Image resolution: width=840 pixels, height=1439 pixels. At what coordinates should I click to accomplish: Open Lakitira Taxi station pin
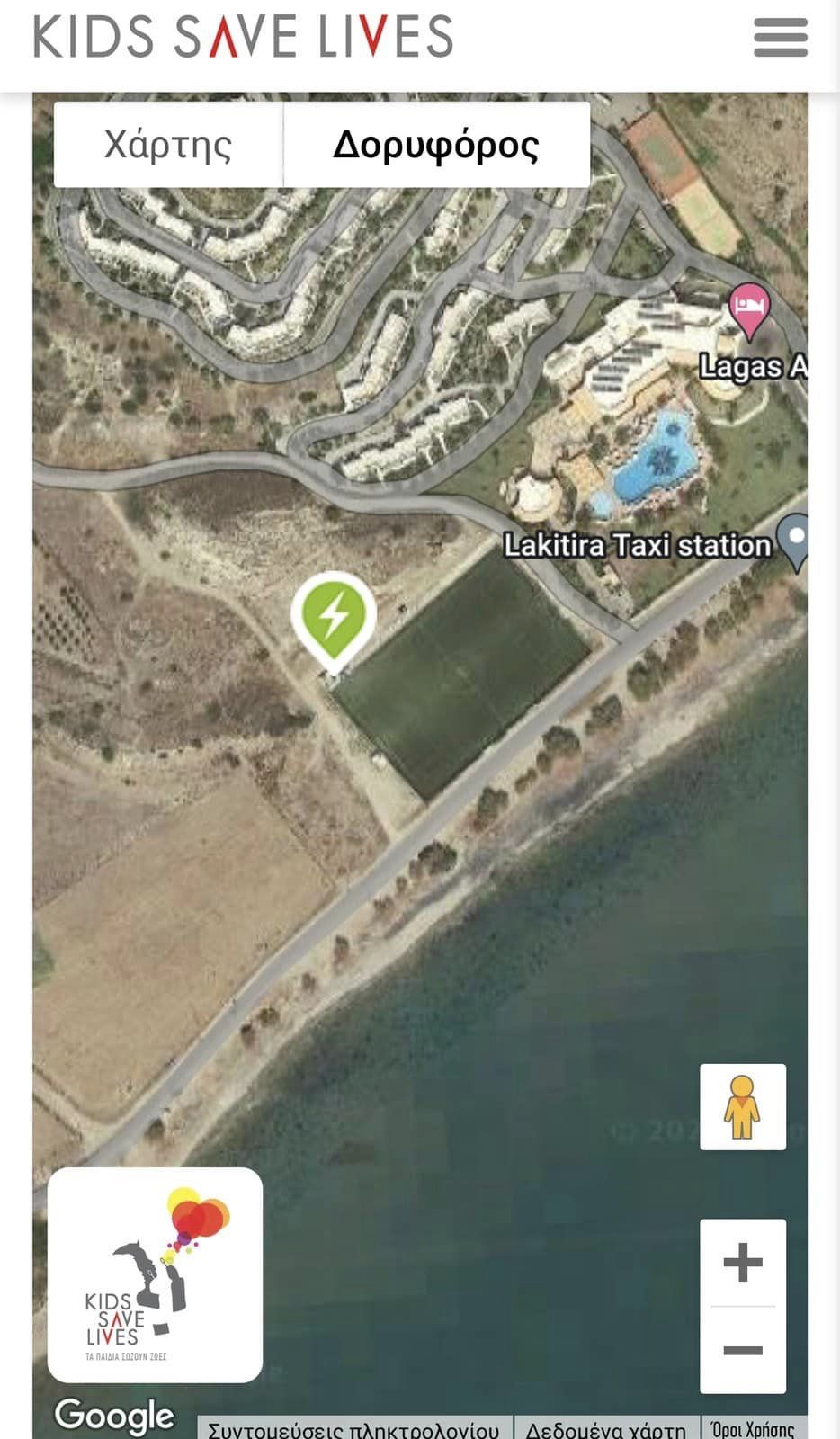click(x=795, y=539)
